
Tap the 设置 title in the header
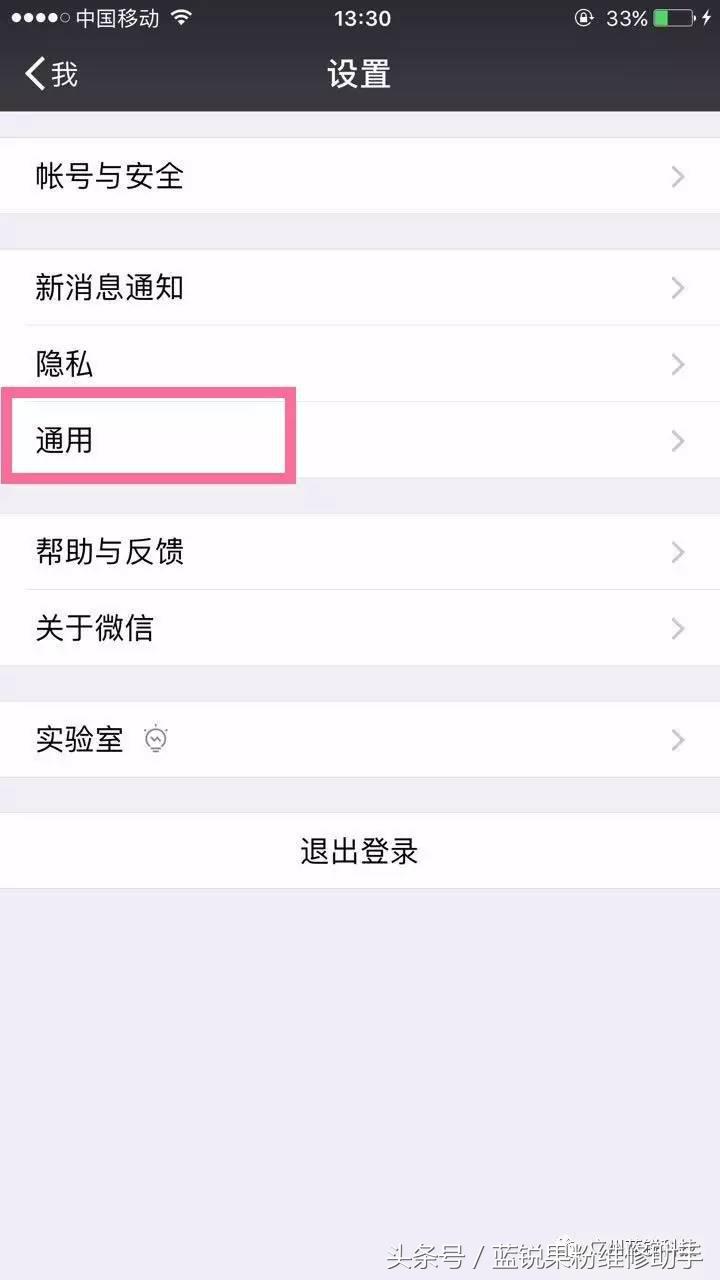click(x=360, y=73)
